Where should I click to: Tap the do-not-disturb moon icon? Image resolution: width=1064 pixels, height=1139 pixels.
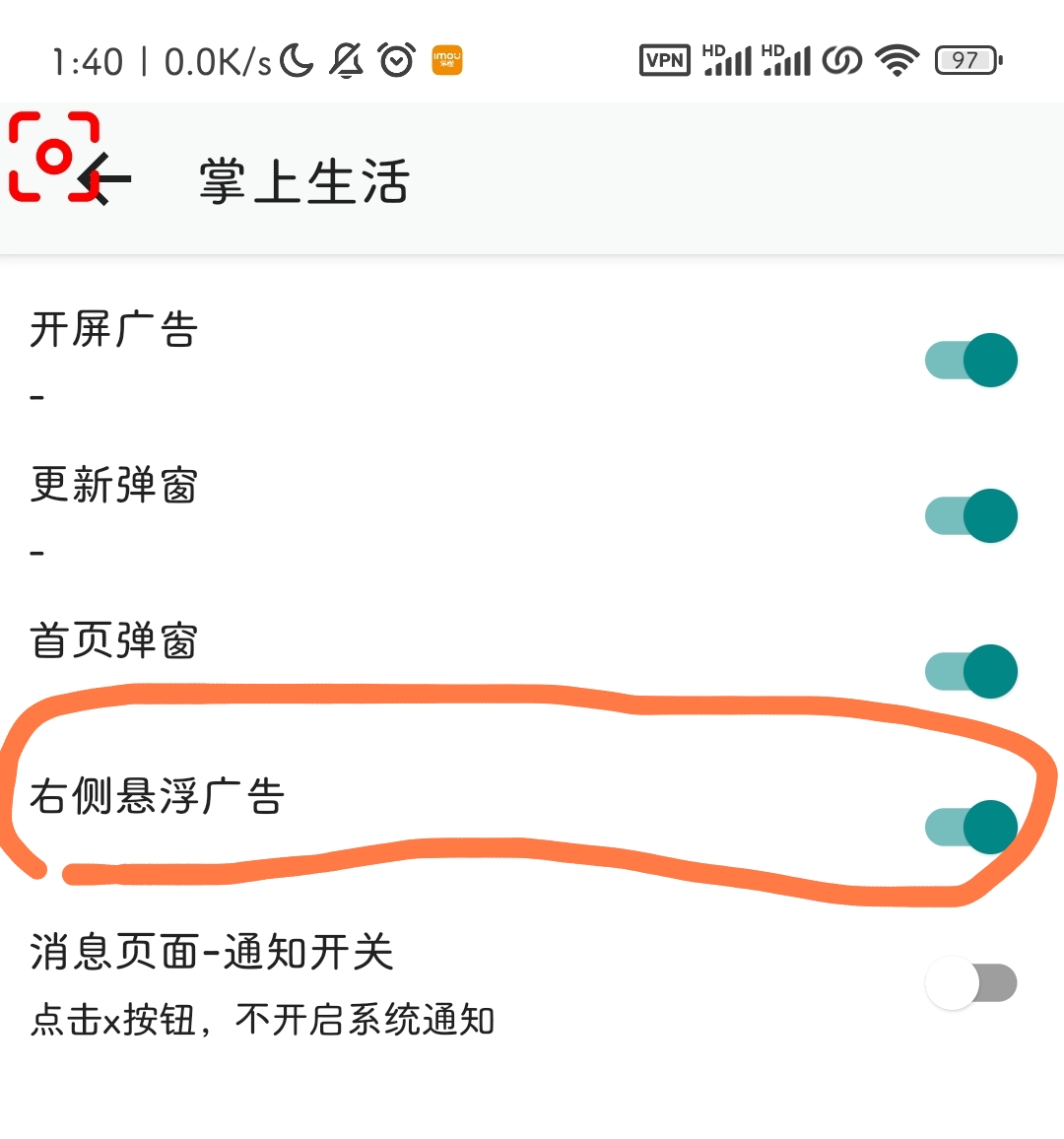tap(295, 59)
